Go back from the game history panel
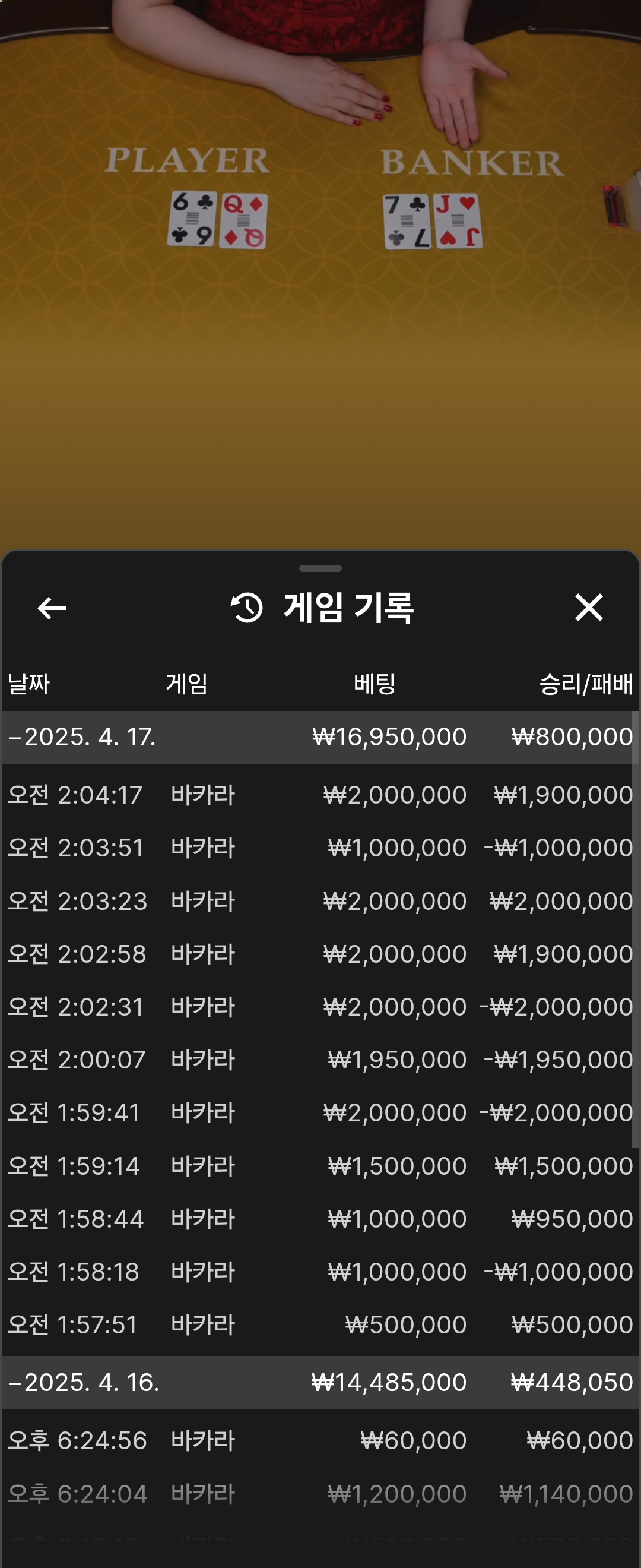The width and height of the screenshot is (641, 1568). click(x=52, y=608)
